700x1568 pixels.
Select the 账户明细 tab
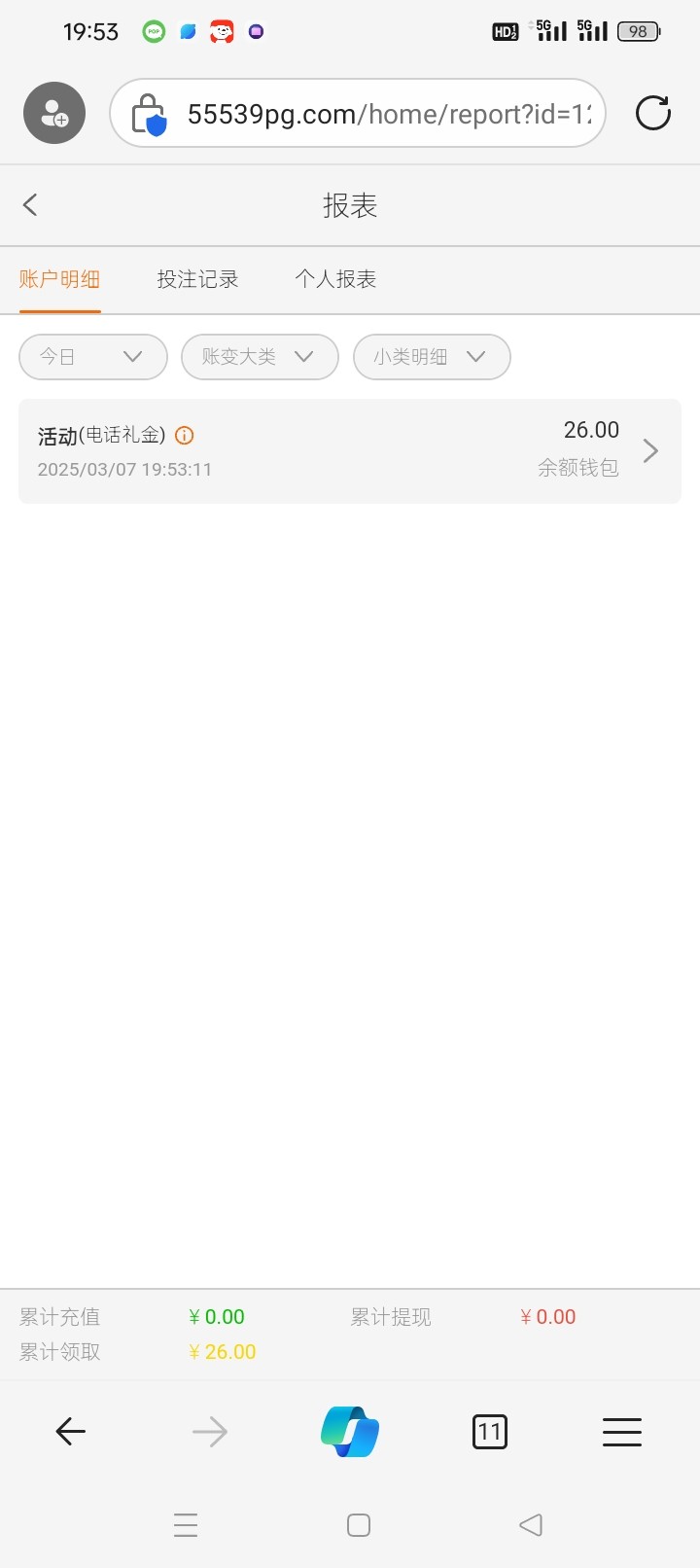60,280
